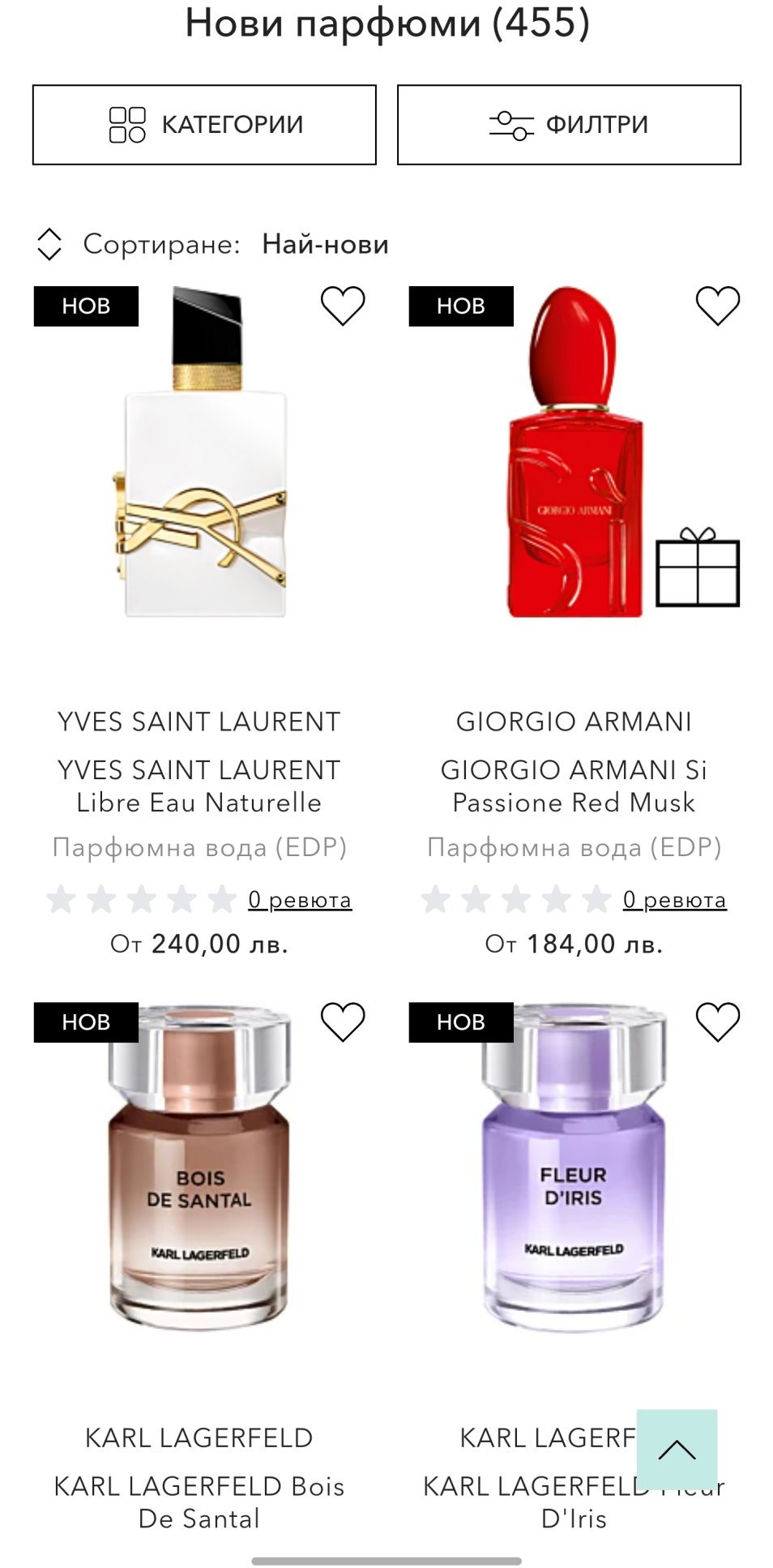Add Armani Si Passione Red Musk to favorites
This screenshot has height=1568, width=773.
(718, 306)
